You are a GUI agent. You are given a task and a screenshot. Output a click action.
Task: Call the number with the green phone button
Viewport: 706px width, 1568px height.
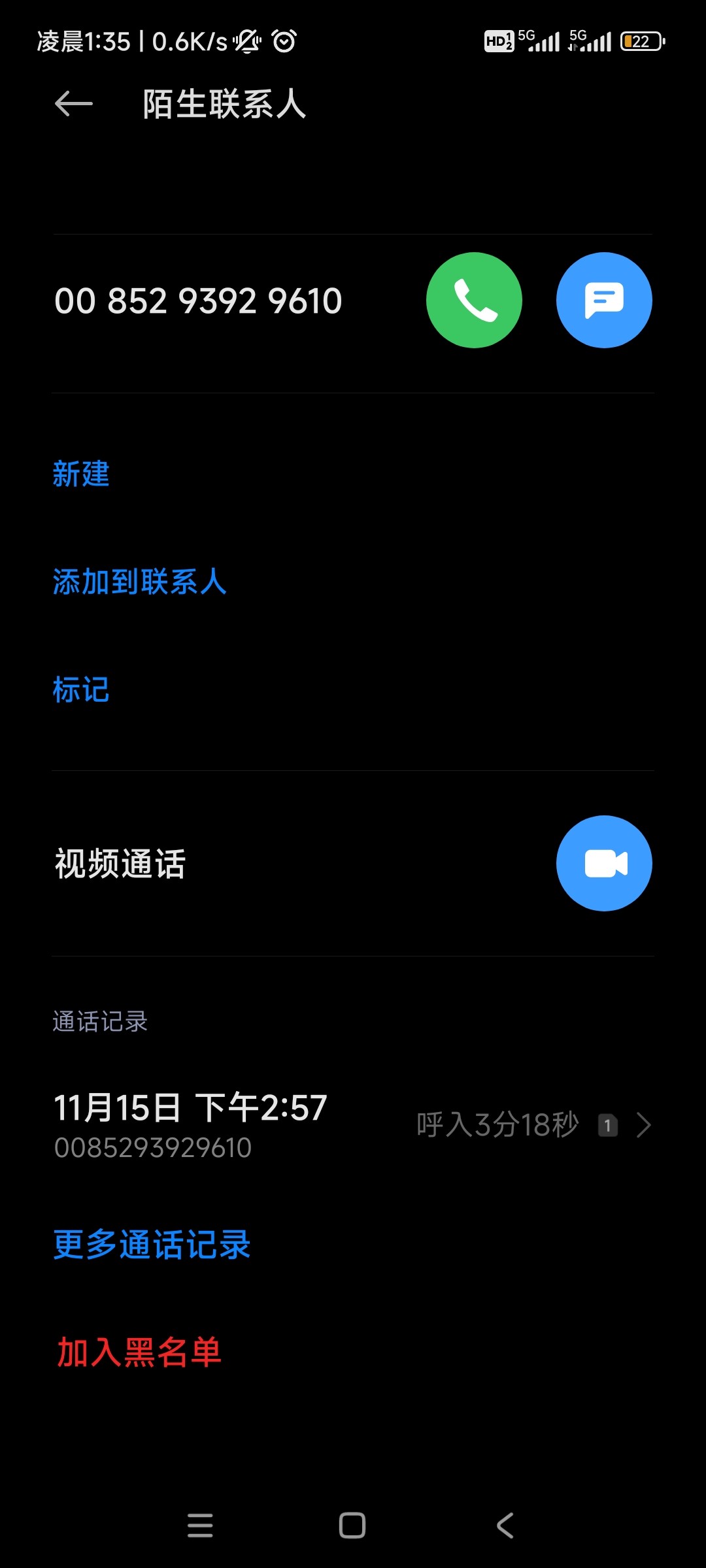pyautogui.click(x=474, y=300)
